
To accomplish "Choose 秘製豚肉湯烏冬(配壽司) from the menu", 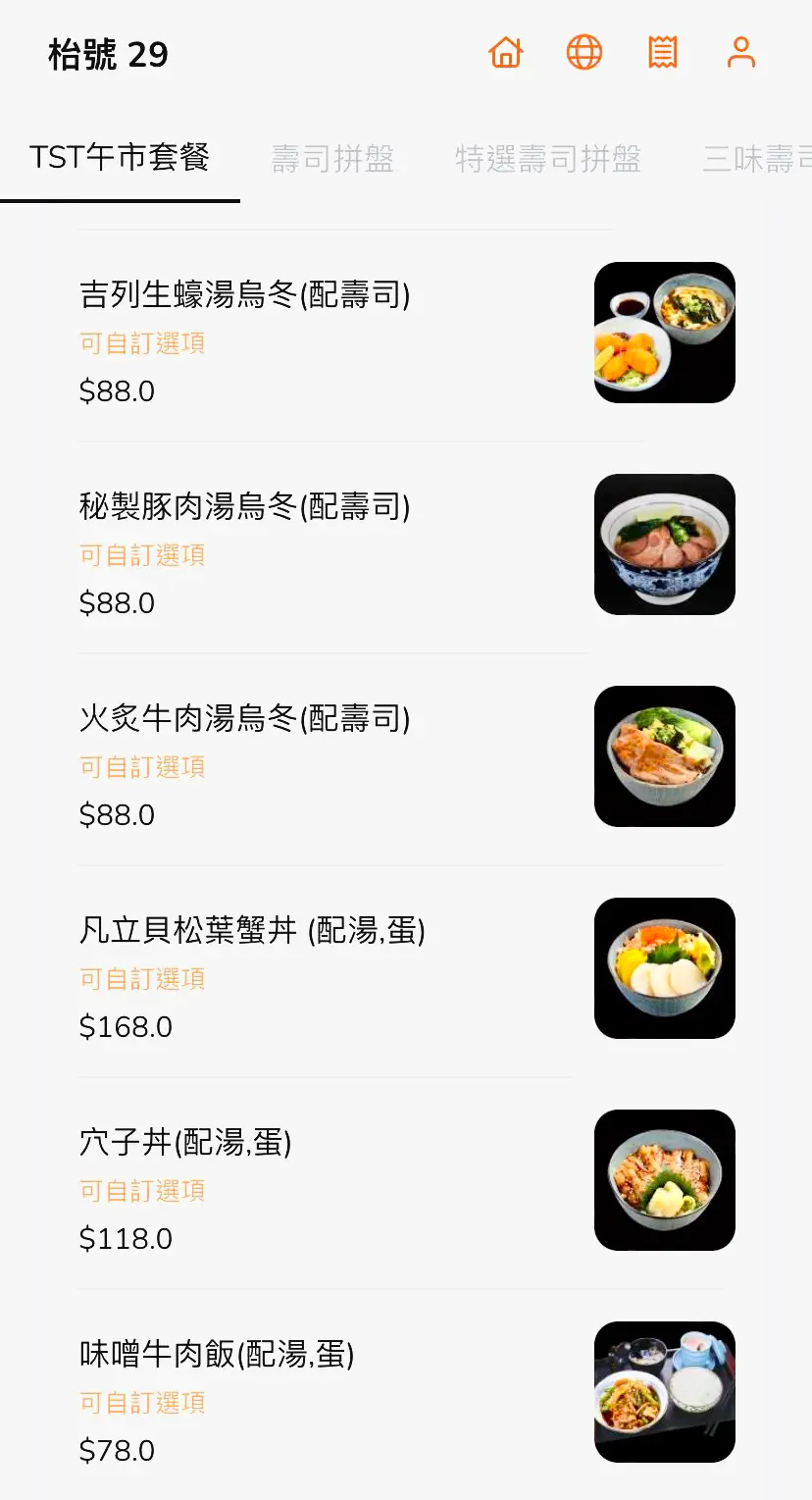I will pos(244,506).
